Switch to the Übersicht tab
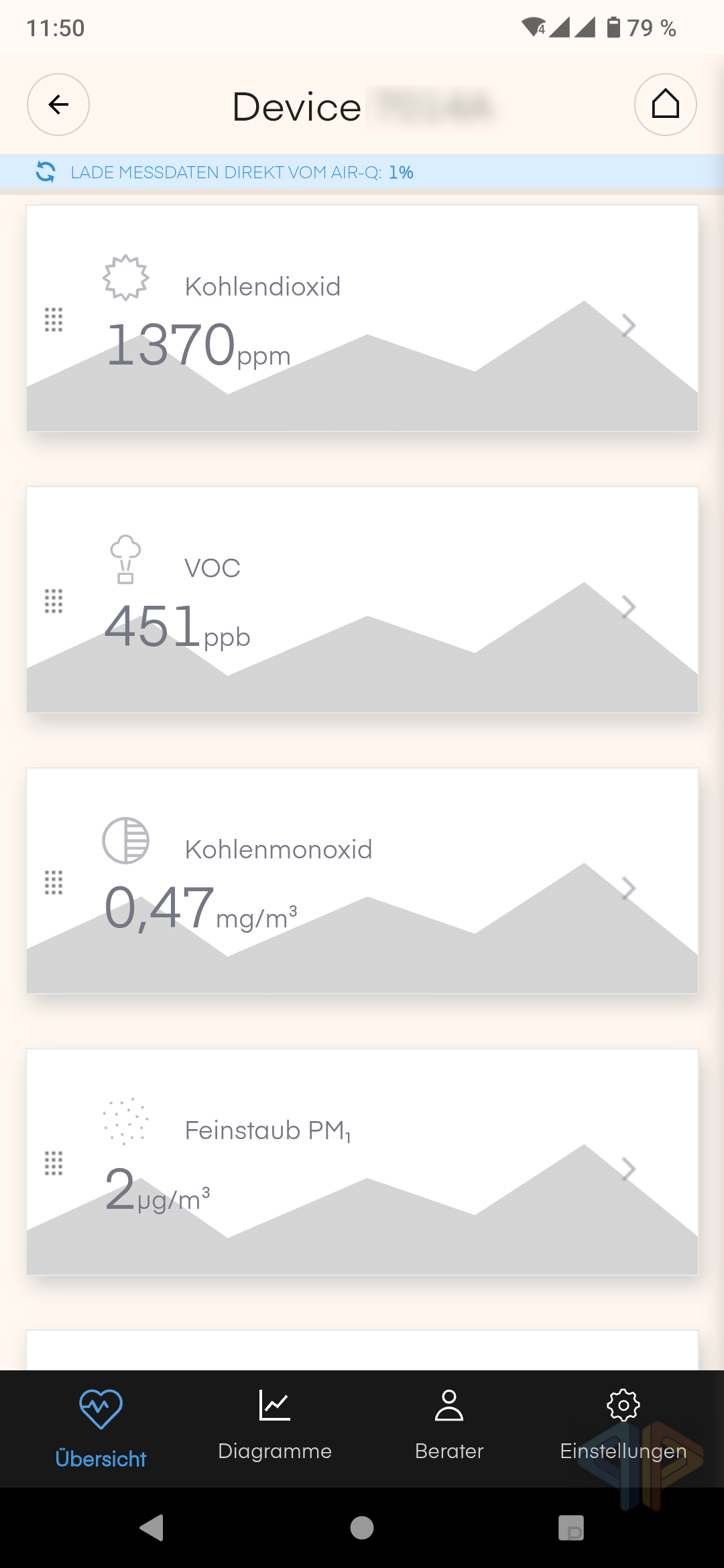This screenshot has width=724, height=1568. (101, 1429)
